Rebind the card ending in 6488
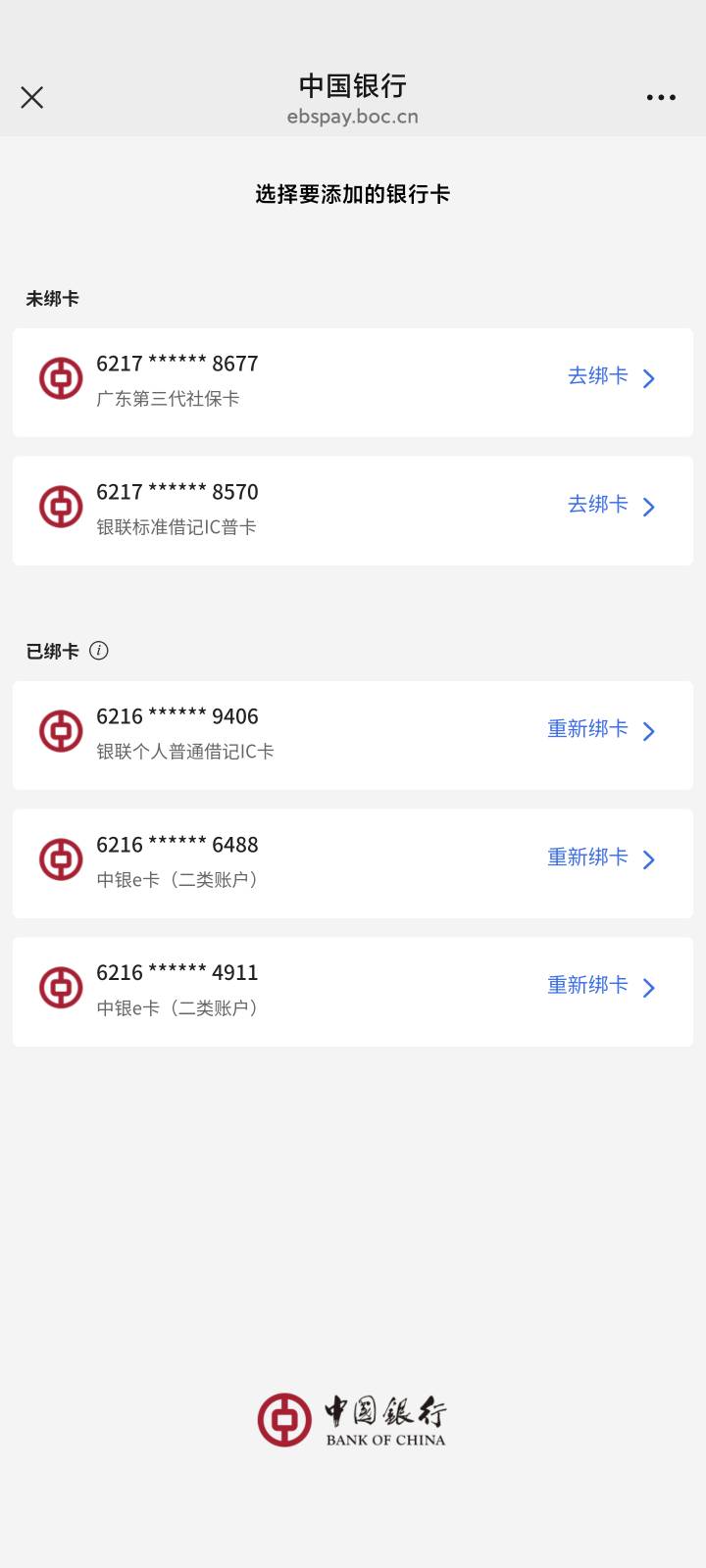Screen dimensions: 706x1568 click(600, 858)
